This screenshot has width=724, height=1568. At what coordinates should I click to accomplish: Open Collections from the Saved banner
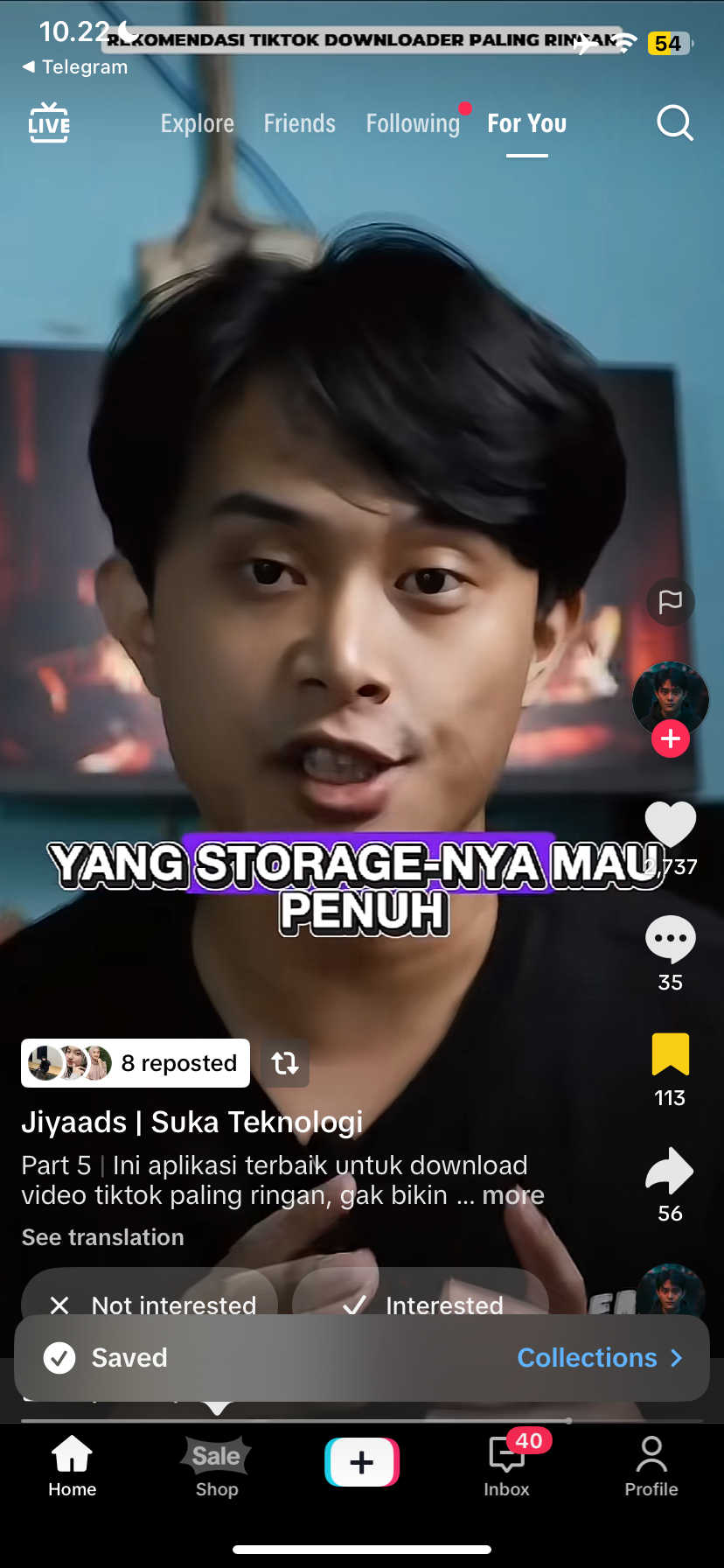pyautogui.click(x=600, y=1358)
